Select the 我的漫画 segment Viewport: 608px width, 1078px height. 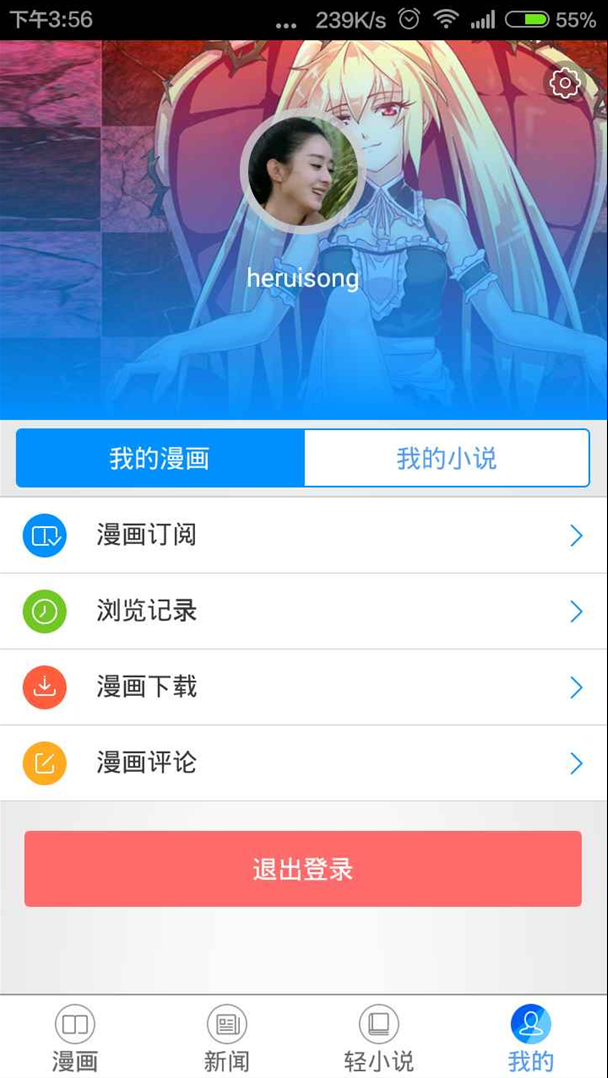coord(160,459)
